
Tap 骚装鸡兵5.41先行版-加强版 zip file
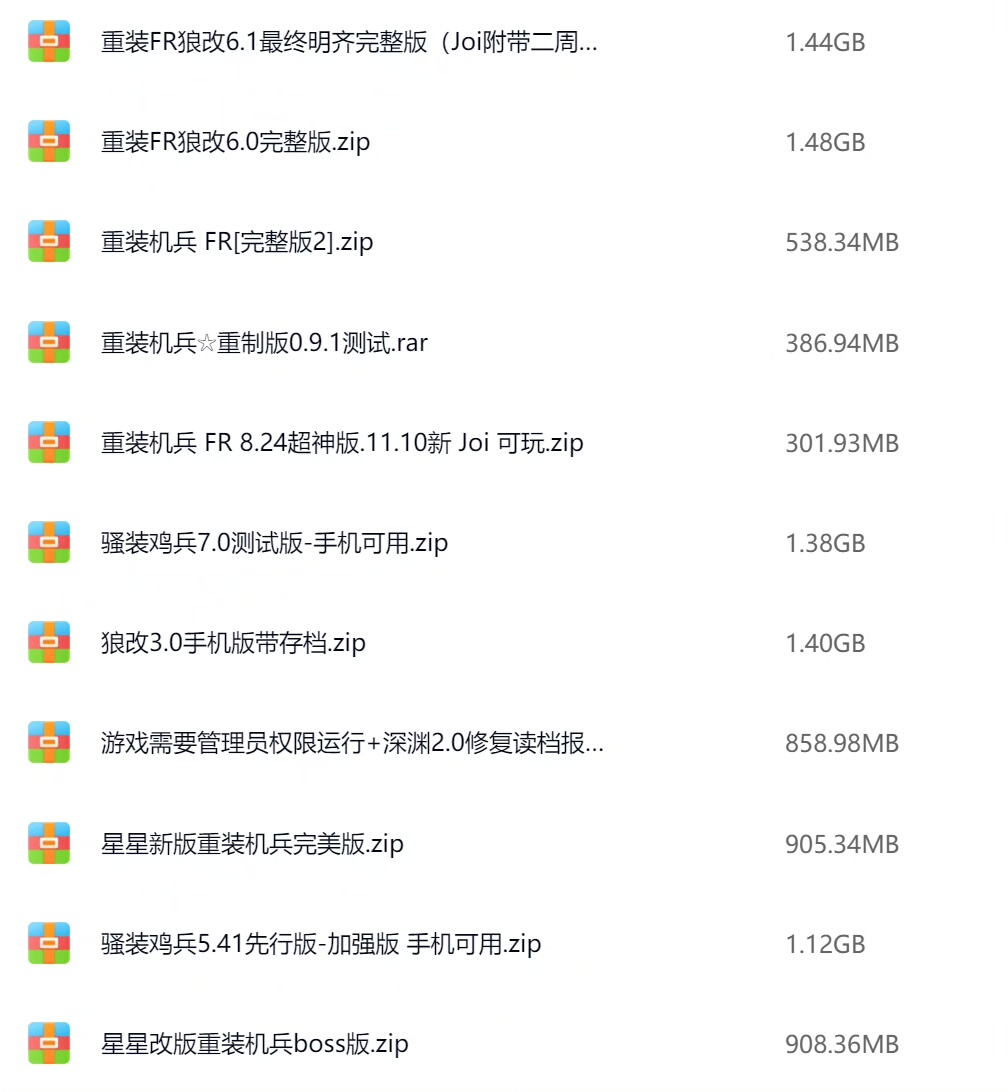point(321,944)
